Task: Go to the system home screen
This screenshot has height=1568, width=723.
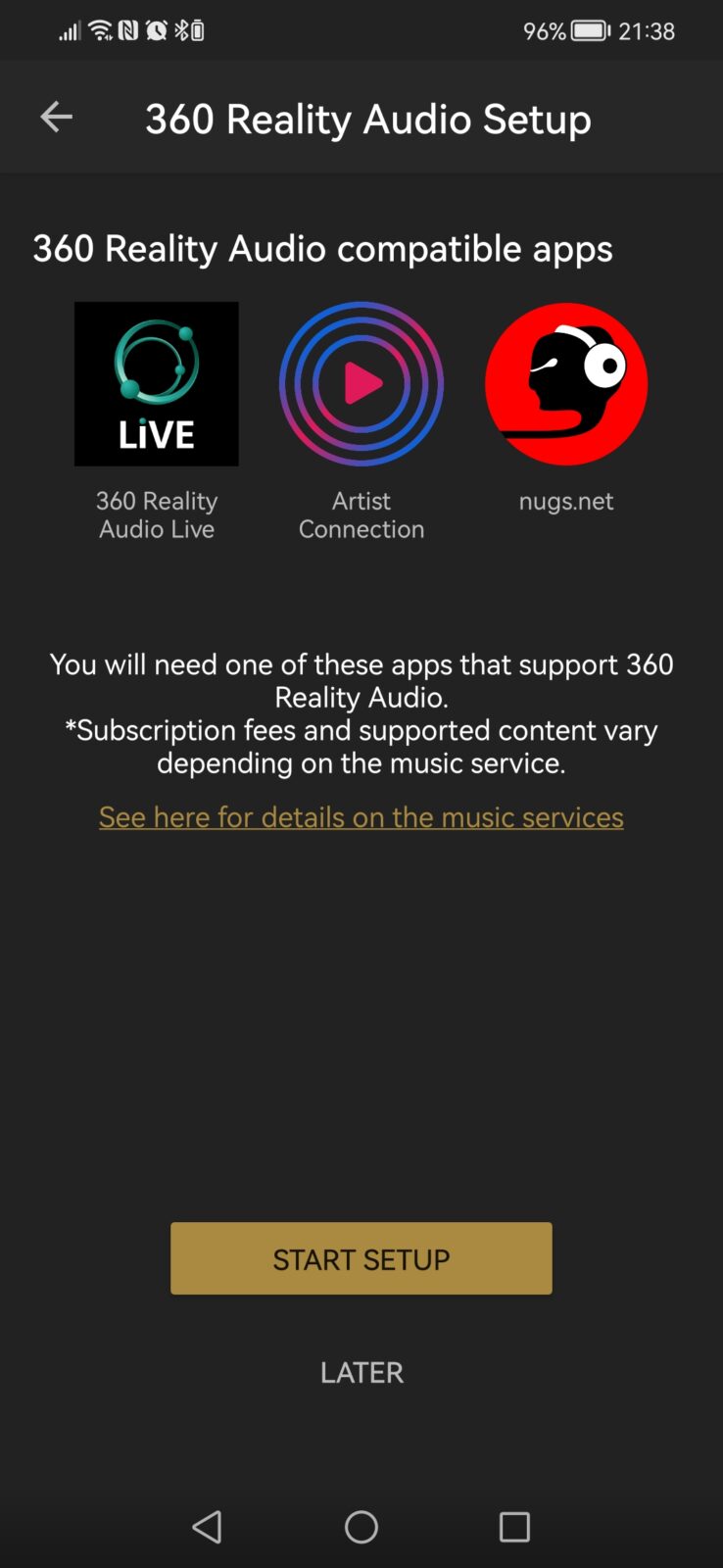Action: coord(361,1527)
